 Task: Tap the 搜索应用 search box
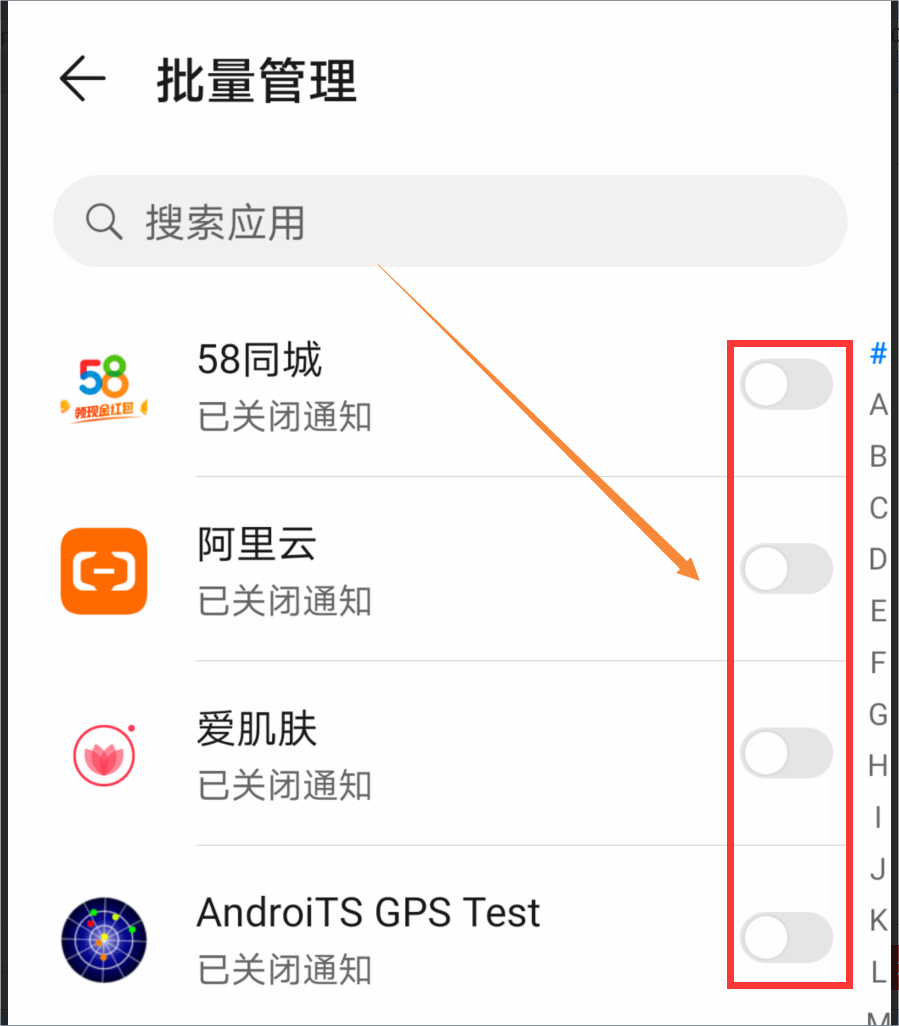click(x=450, y=222)
